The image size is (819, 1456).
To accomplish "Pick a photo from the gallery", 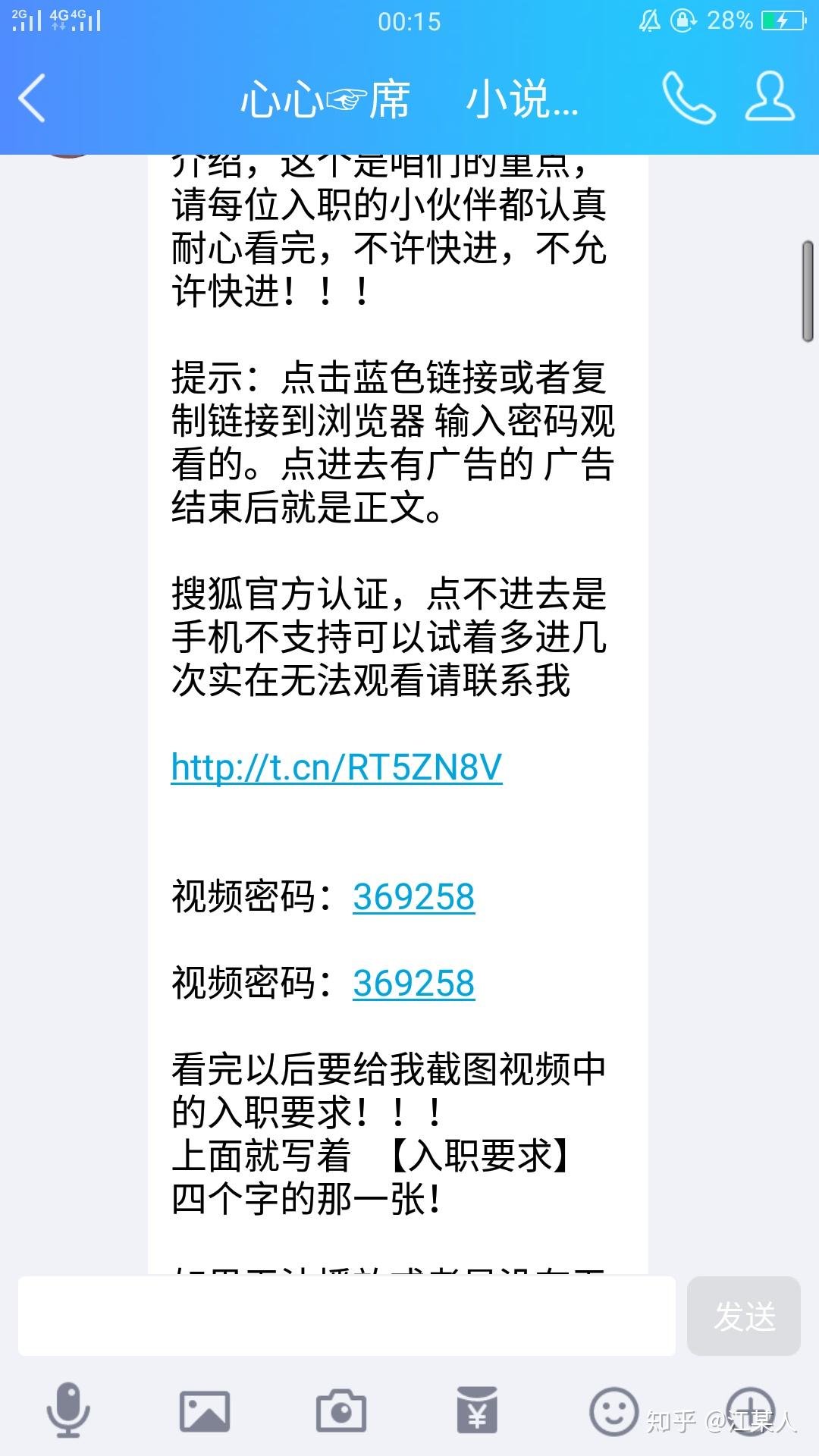I will [x=204, y=1410].
